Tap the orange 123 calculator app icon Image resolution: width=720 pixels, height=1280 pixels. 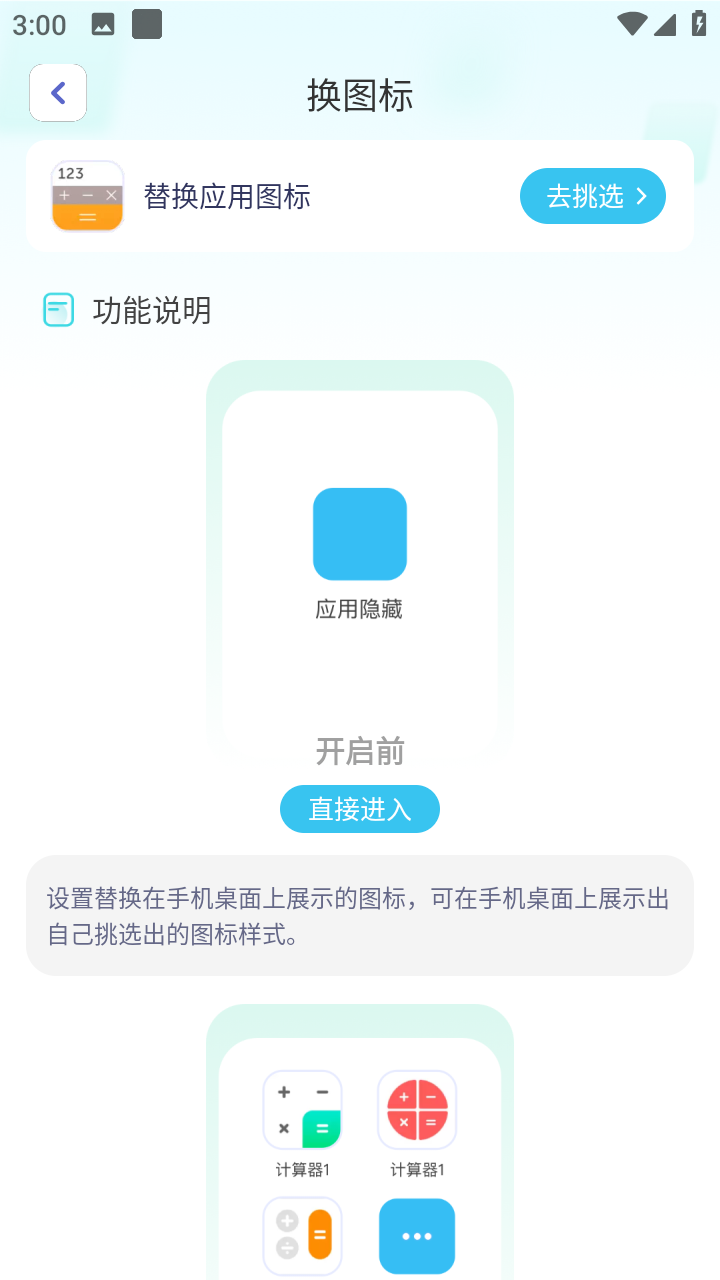coord(87,196)
